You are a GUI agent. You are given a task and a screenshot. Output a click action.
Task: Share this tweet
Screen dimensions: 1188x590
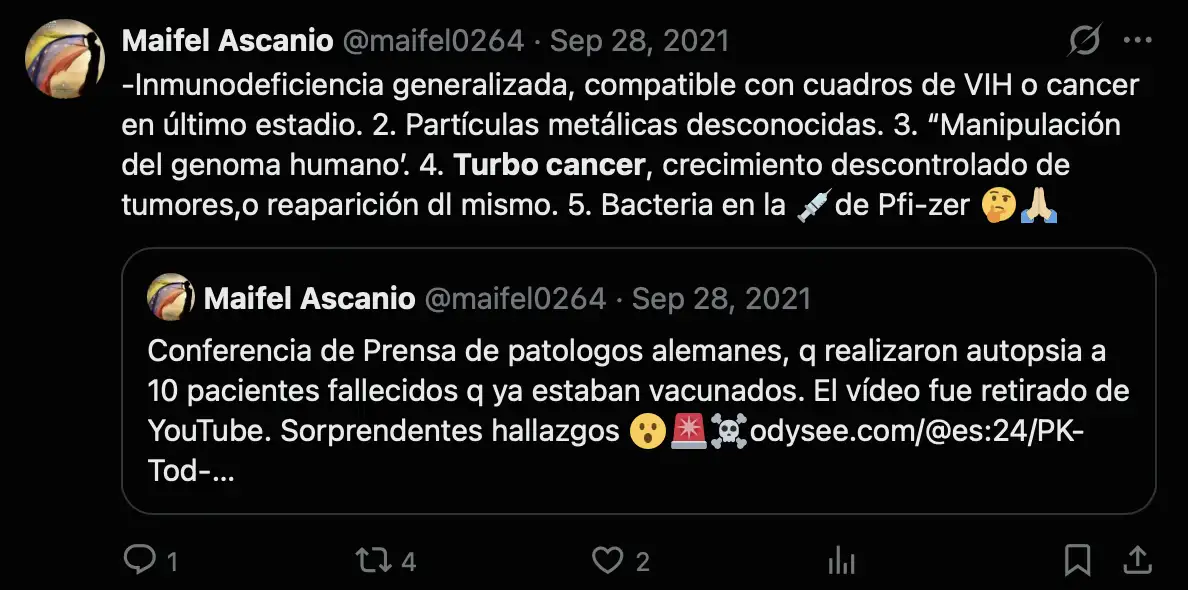1137,560
